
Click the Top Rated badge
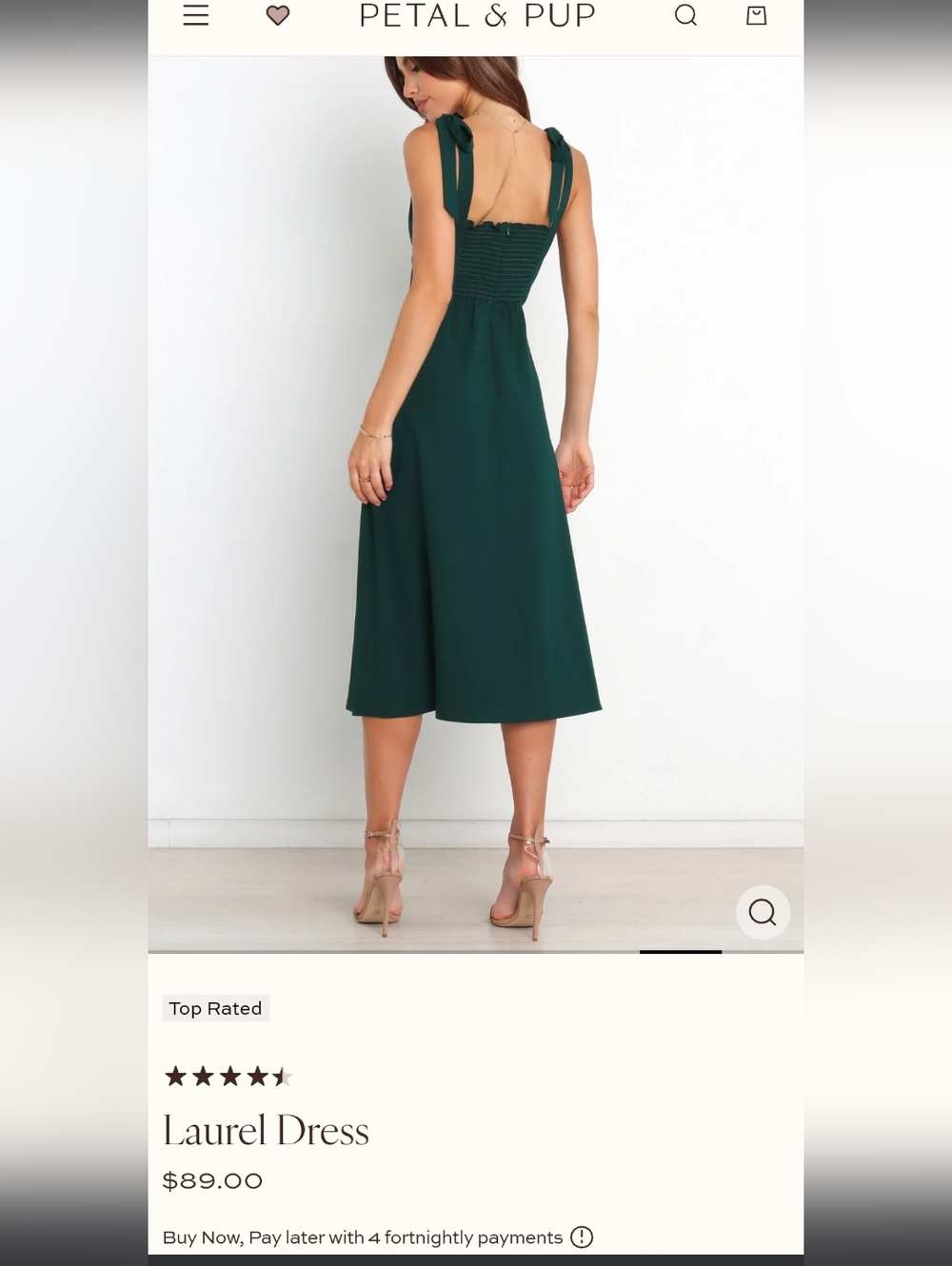coord(215,1008)
